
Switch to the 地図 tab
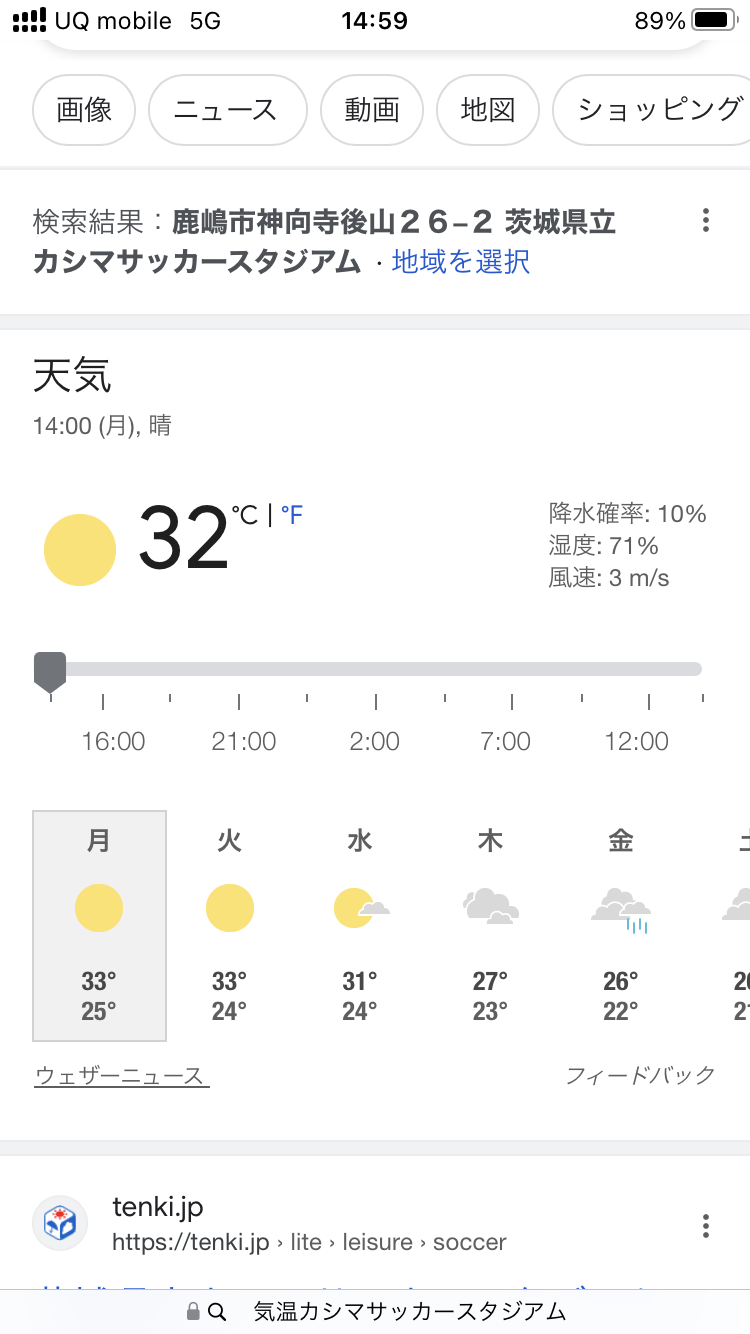pyautogui.click(x=488, y=110)
